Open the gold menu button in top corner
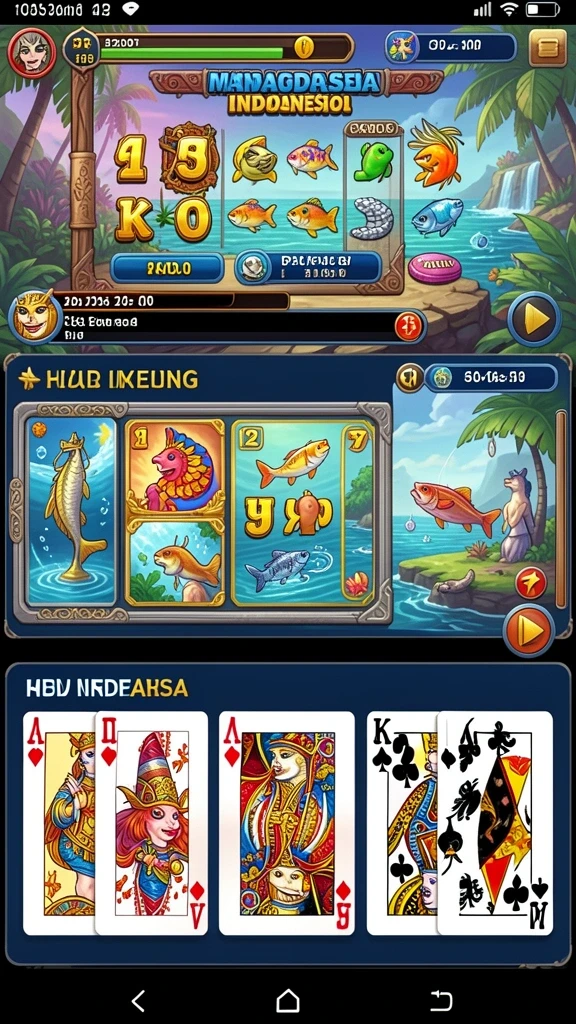This screenshot has width=576, height=1024. coord(547,48)
